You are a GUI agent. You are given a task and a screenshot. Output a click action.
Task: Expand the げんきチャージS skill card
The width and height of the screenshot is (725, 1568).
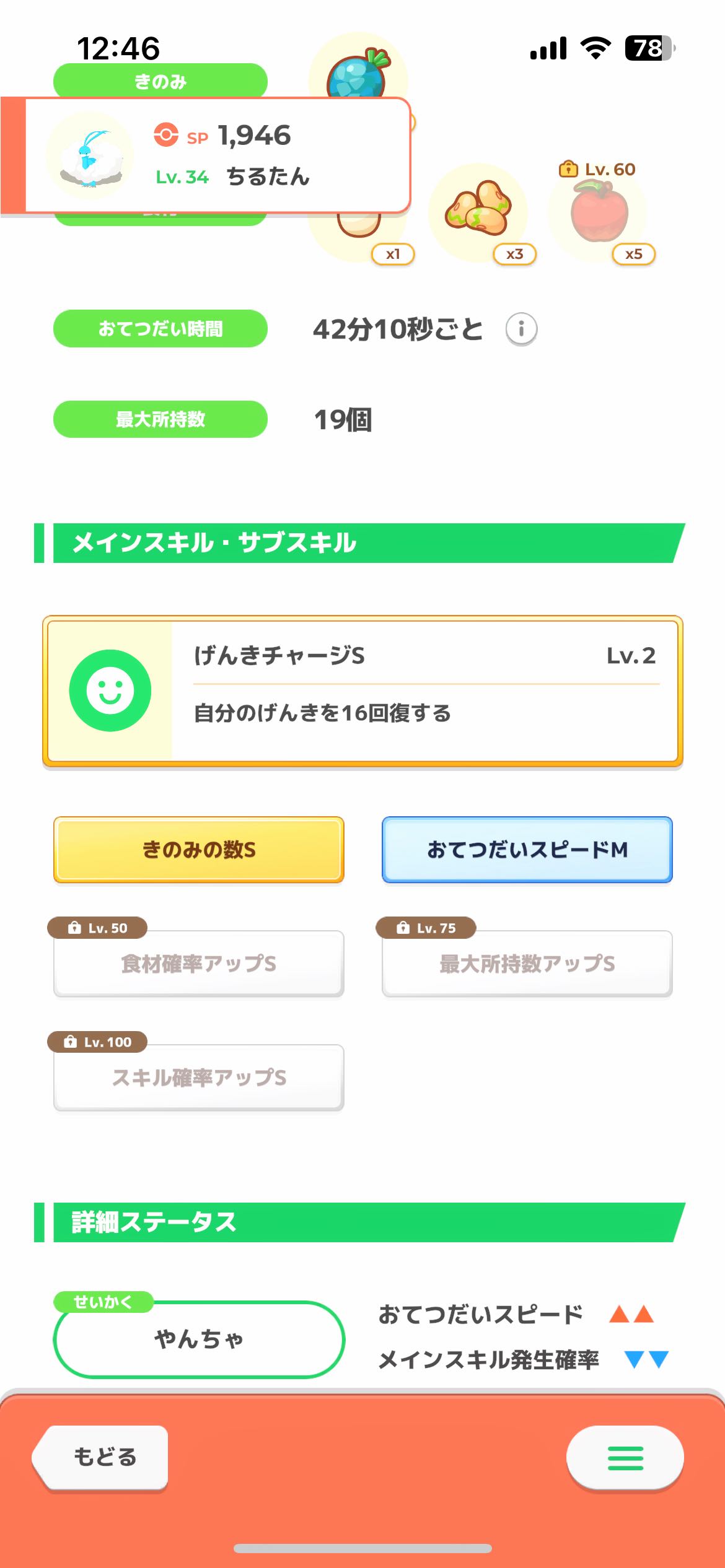click(362, 690)
